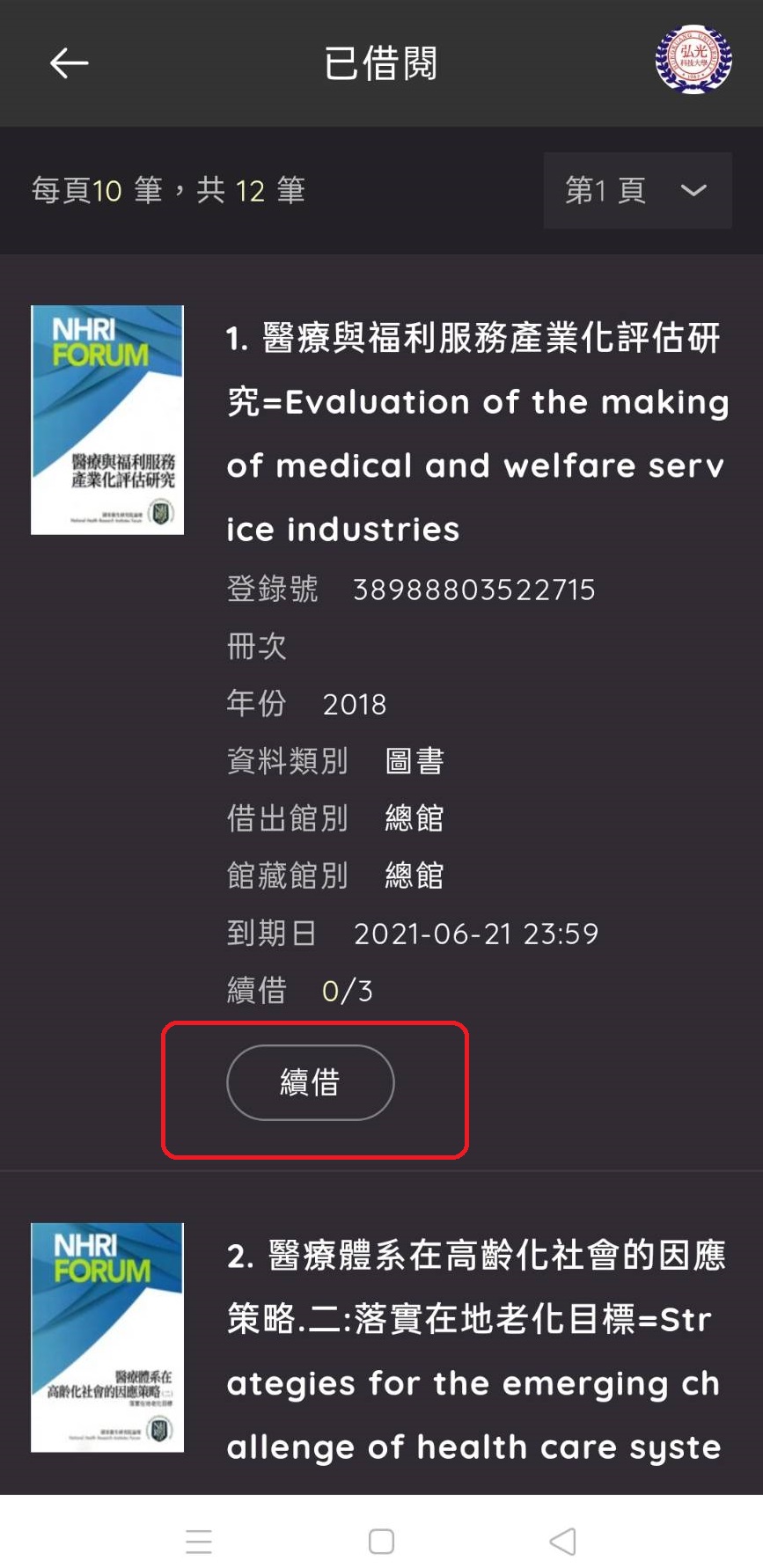Viewport: 763px width, 1568px height.
Task: Open the cover of 醫療與福利服務產業化評估研究
Action: 107,420
